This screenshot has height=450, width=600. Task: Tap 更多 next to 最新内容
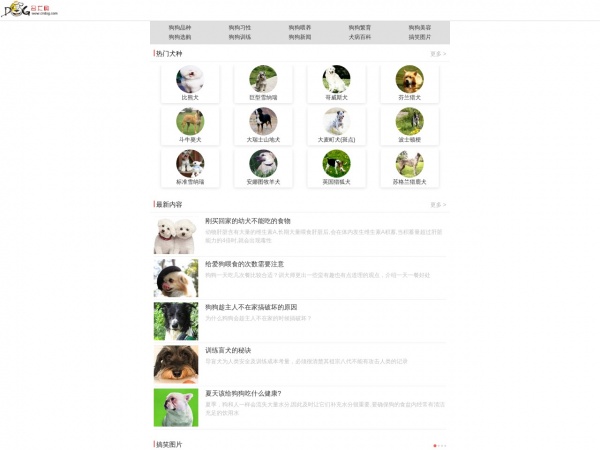tap(437, 204)
